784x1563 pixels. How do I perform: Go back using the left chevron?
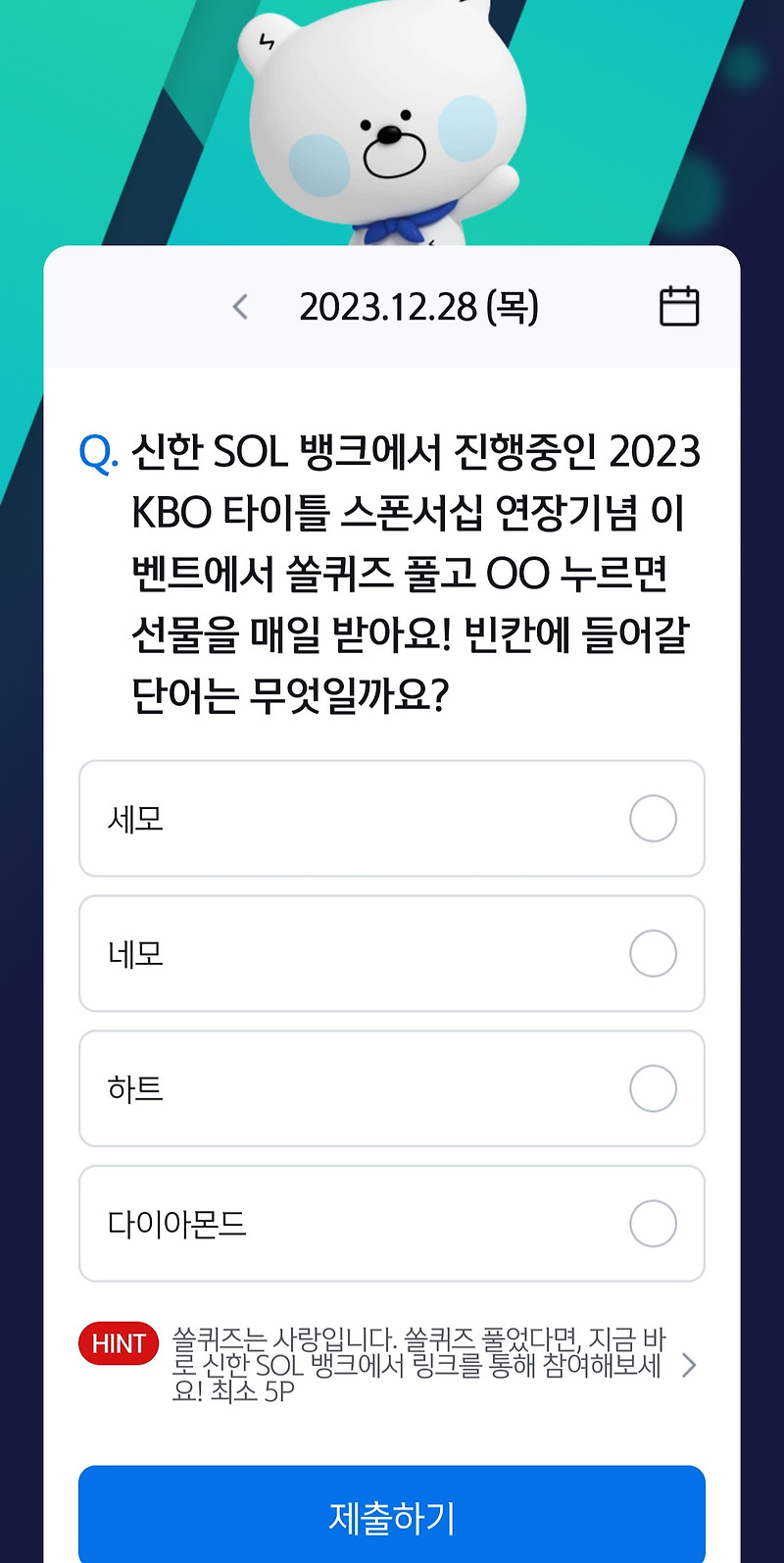click(238, 306)
